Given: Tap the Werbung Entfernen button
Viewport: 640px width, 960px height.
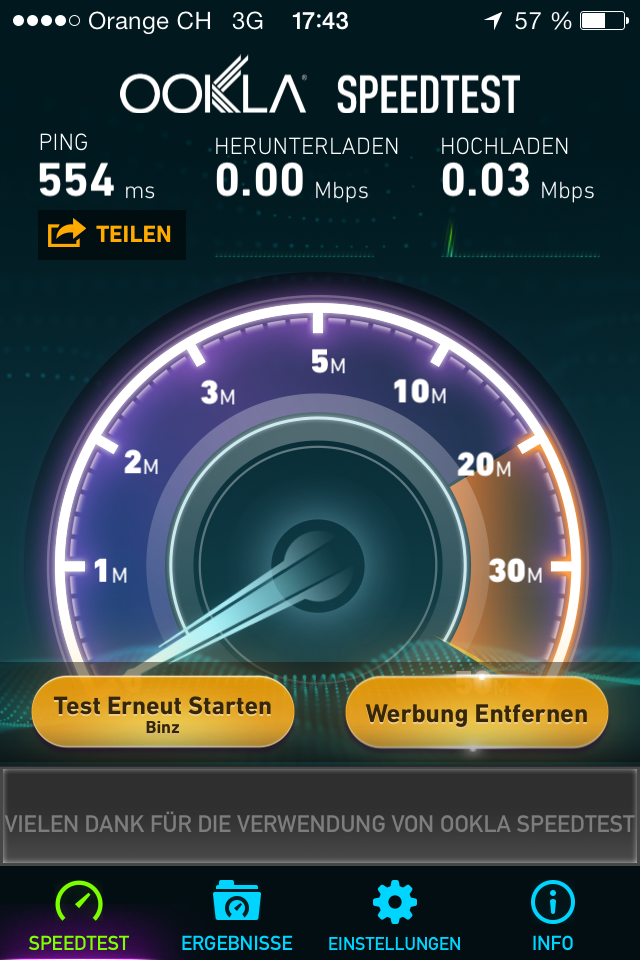Looking at the screenshot, I should click(476, 713).
